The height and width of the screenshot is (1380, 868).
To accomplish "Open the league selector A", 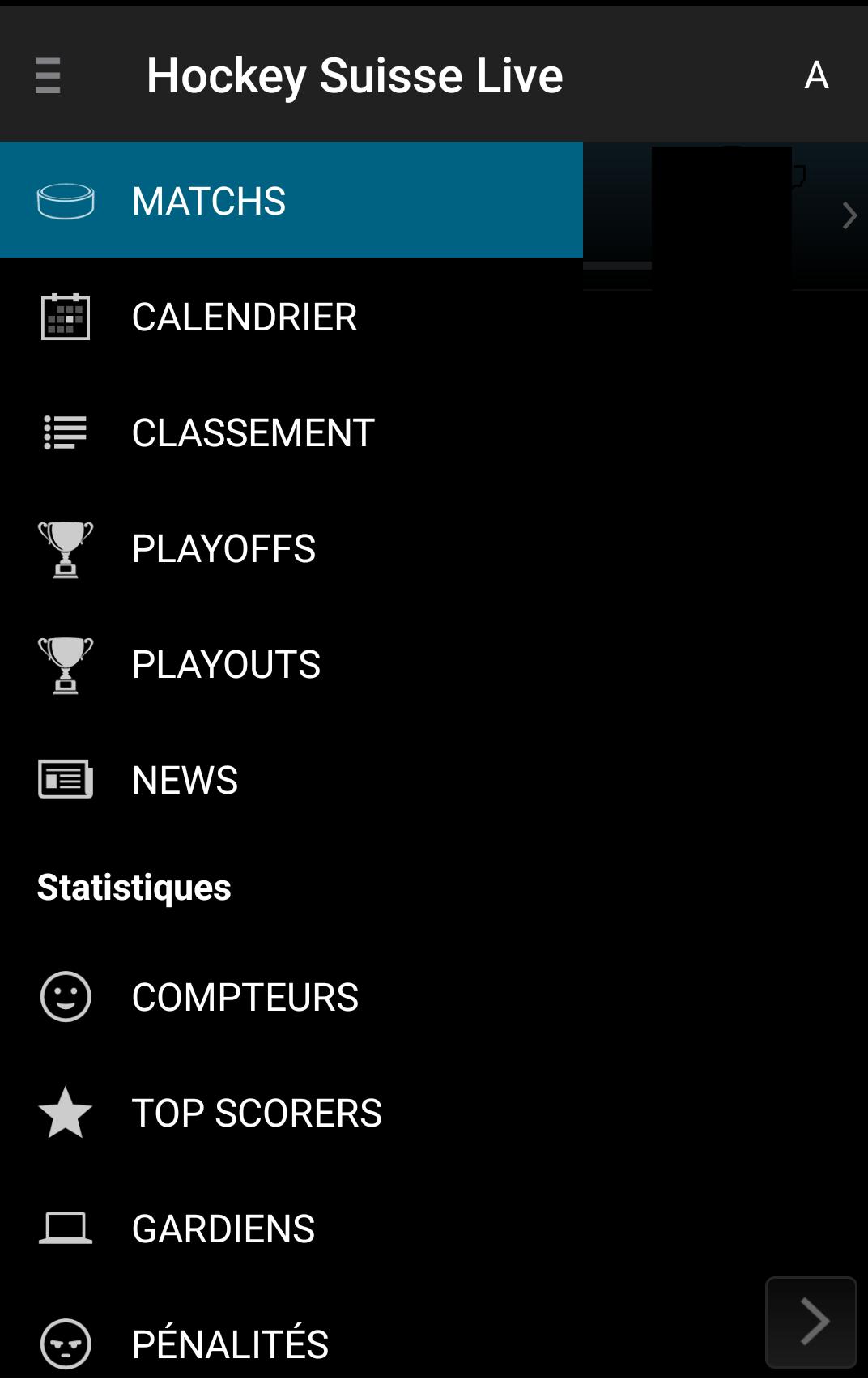I will [x=816, y=76].
